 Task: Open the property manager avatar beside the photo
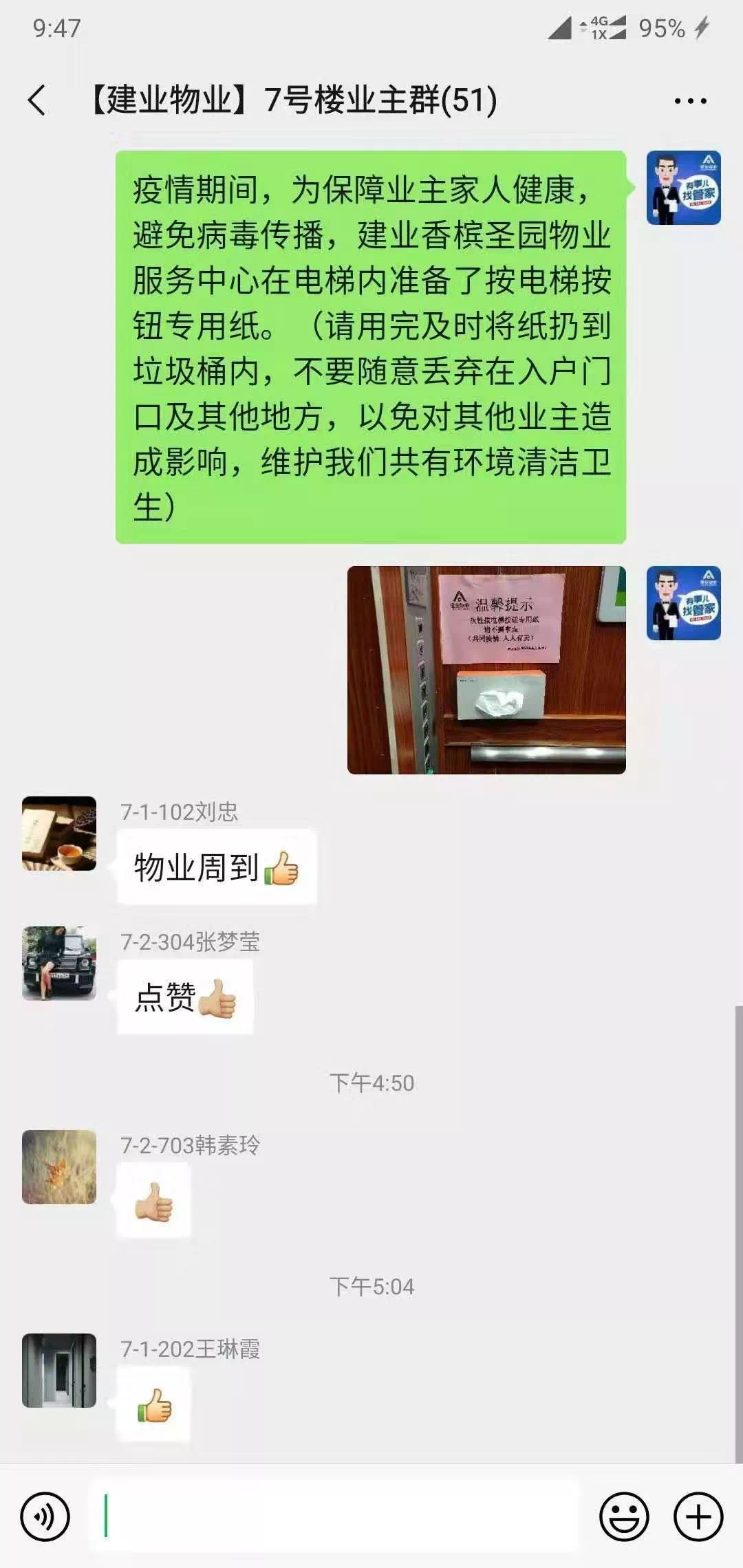(683, 603)
